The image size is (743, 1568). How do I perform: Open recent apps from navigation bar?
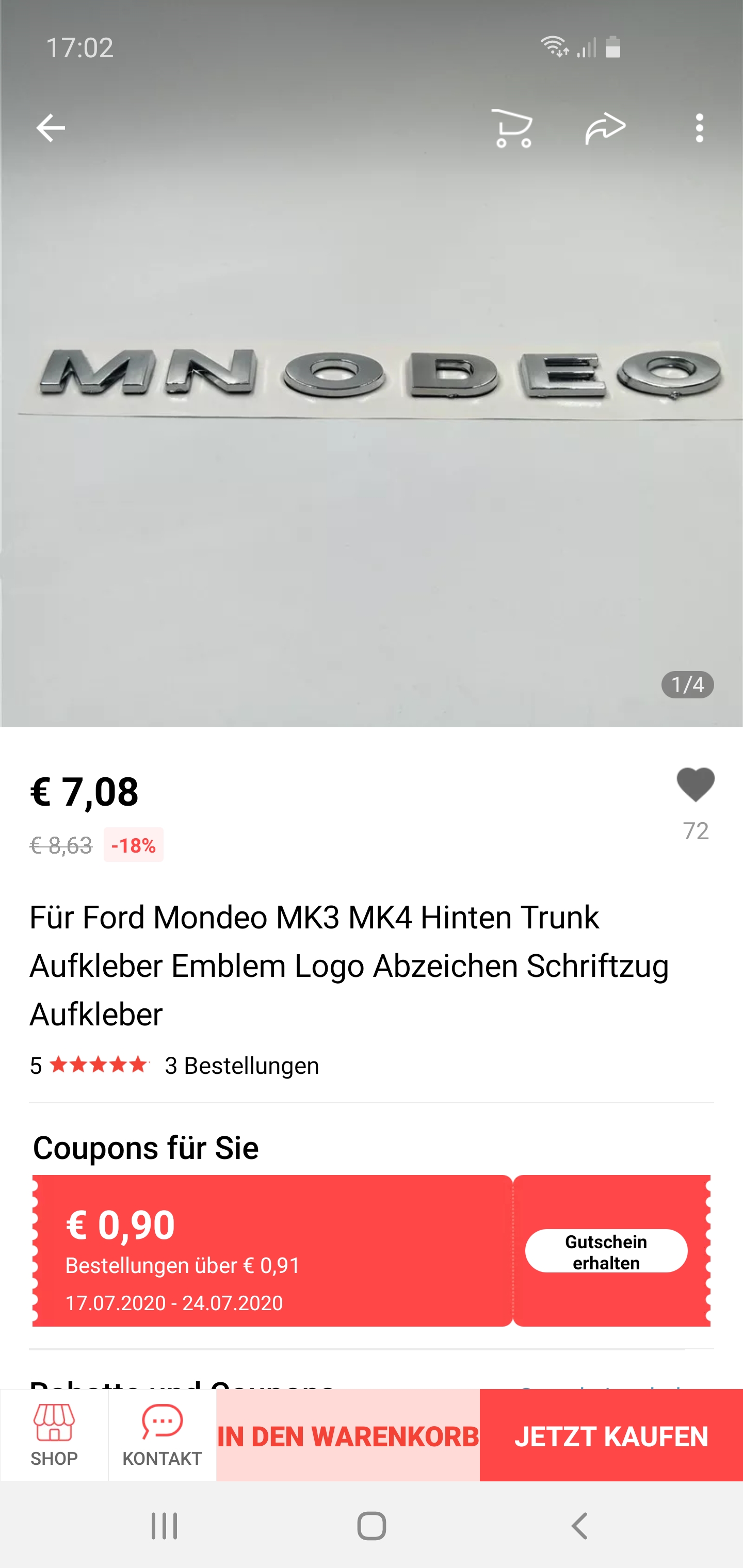(x=165, y=1526)
